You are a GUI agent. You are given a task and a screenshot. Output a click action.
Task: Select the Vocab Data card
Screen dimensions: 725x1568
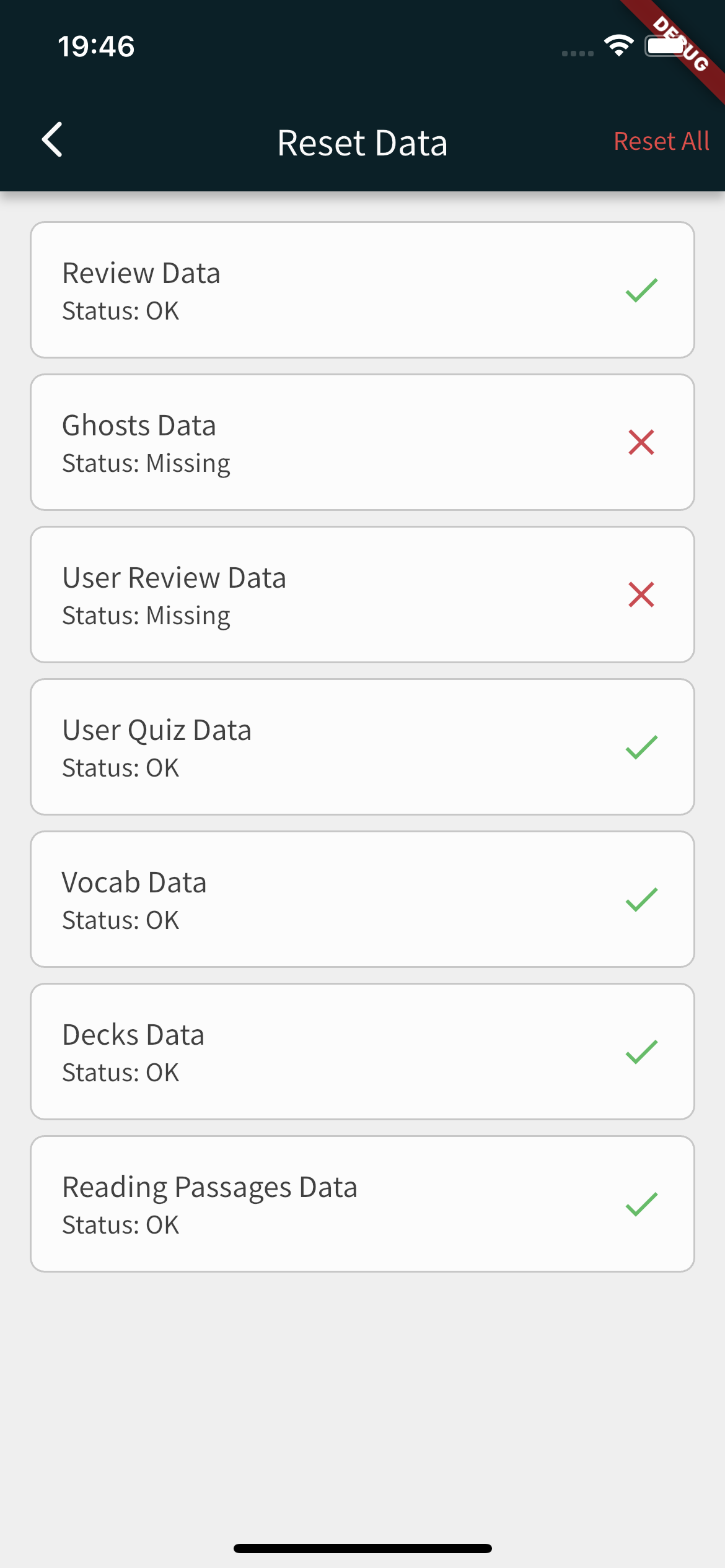tap(362, 899)
